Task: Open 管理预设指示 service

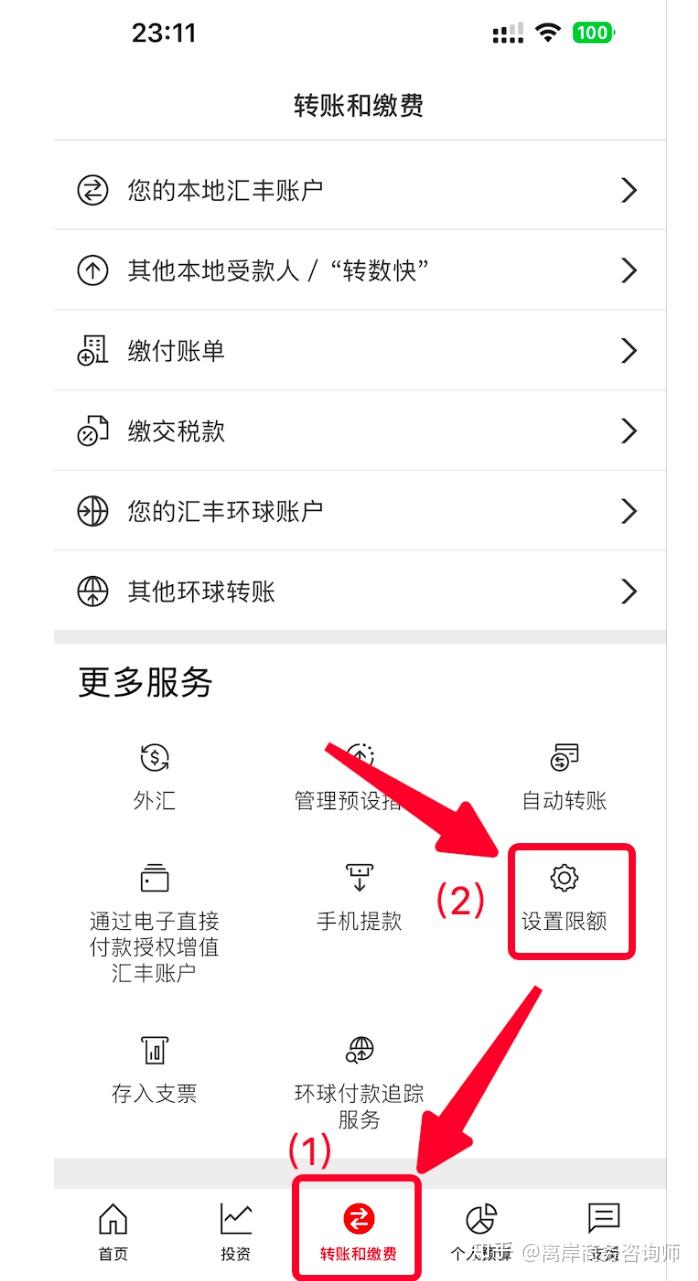Action: (x=359, y=777)
